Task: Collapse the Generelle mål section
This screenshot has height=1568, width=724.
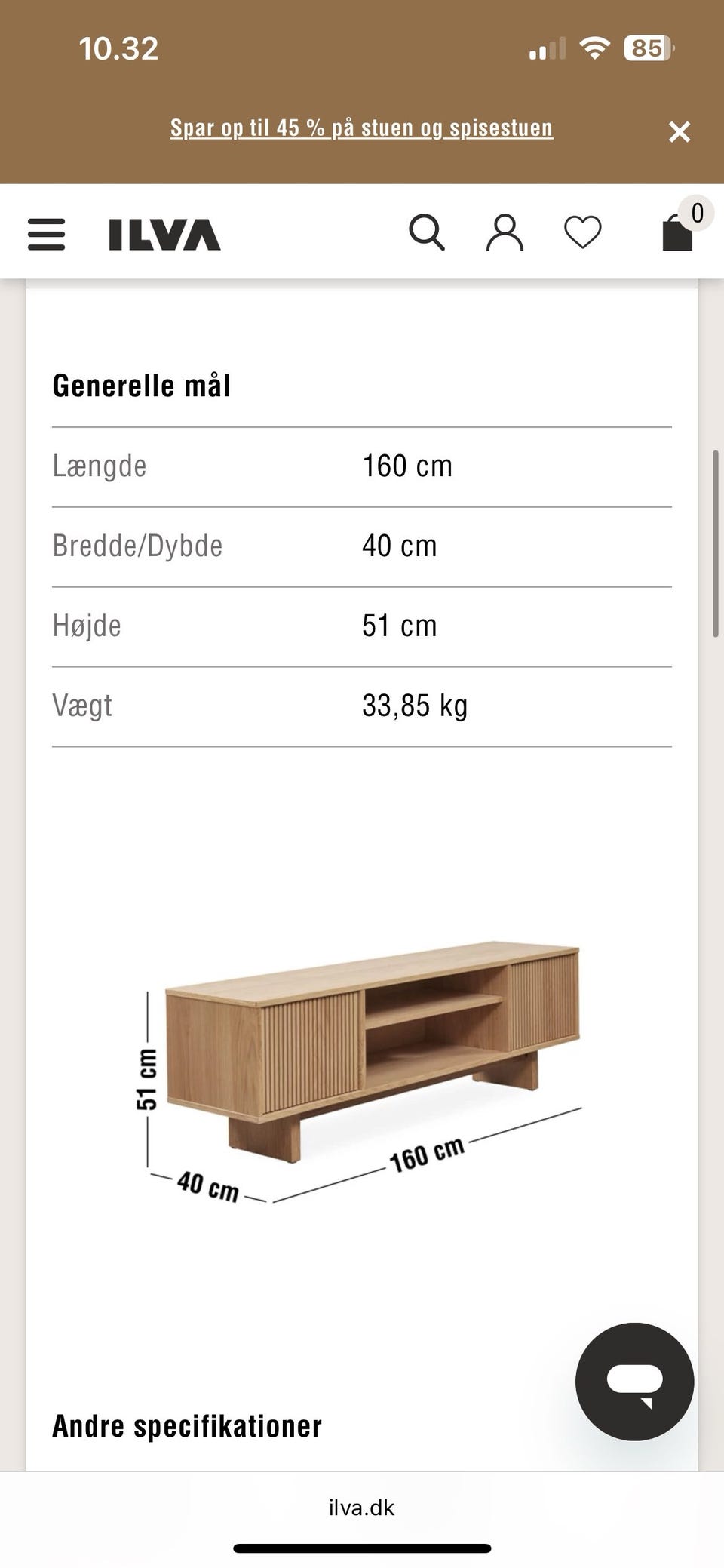Action: [142, 385]
